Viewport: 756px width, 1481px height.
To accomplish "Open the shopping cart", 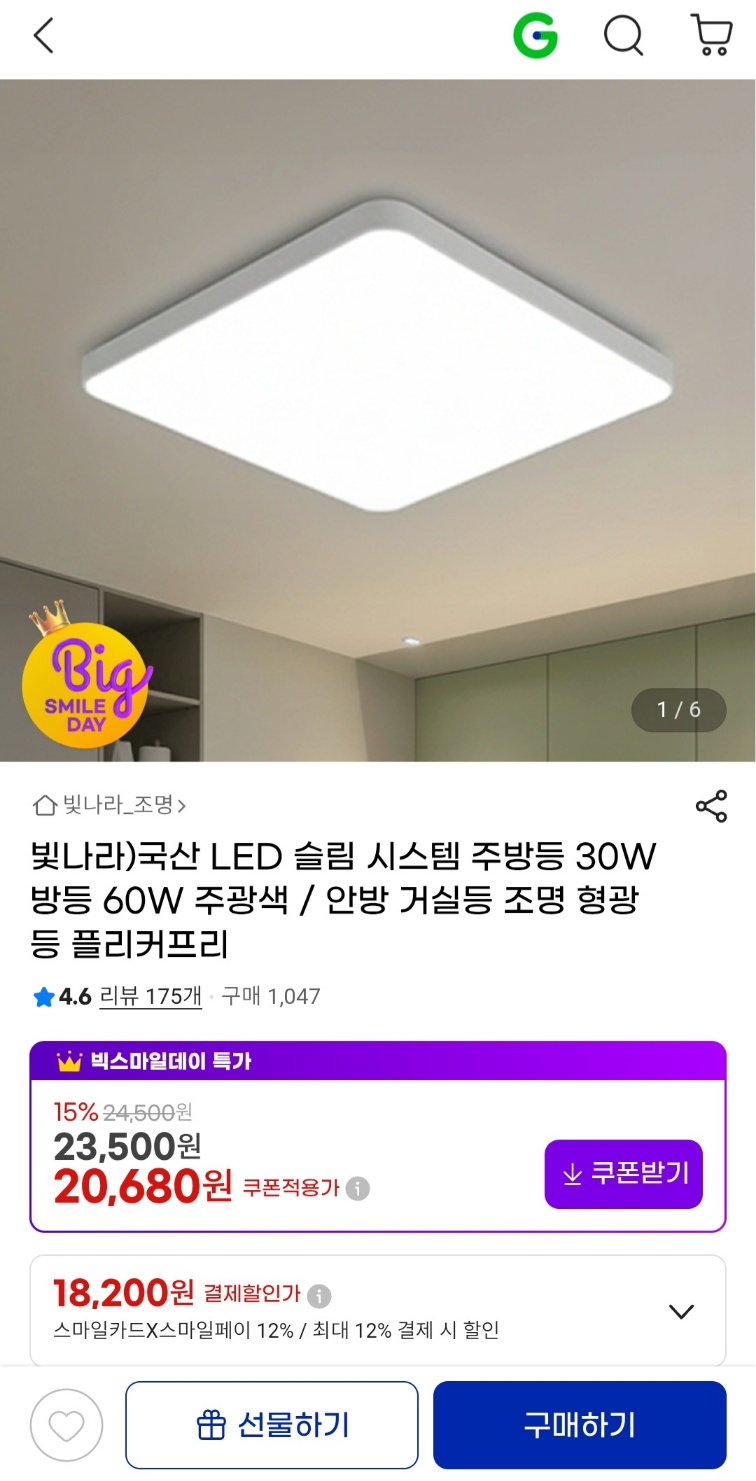I will point(712,36).
